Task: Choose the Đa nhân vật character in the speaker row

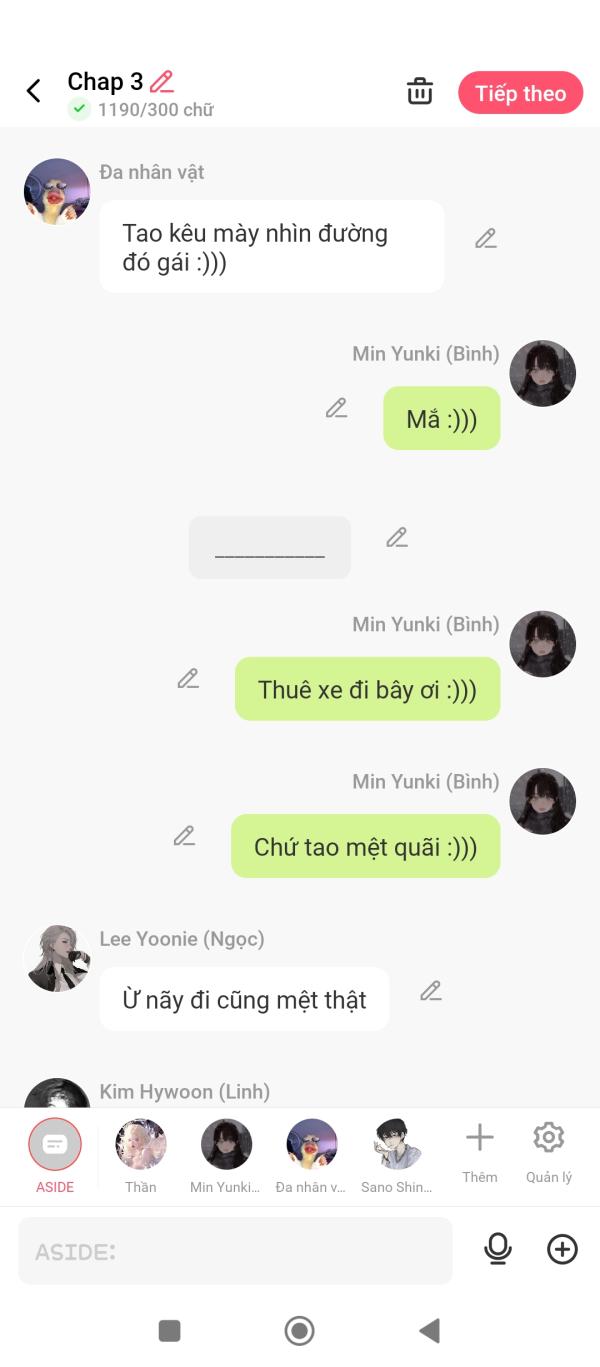Action: 312,1156
